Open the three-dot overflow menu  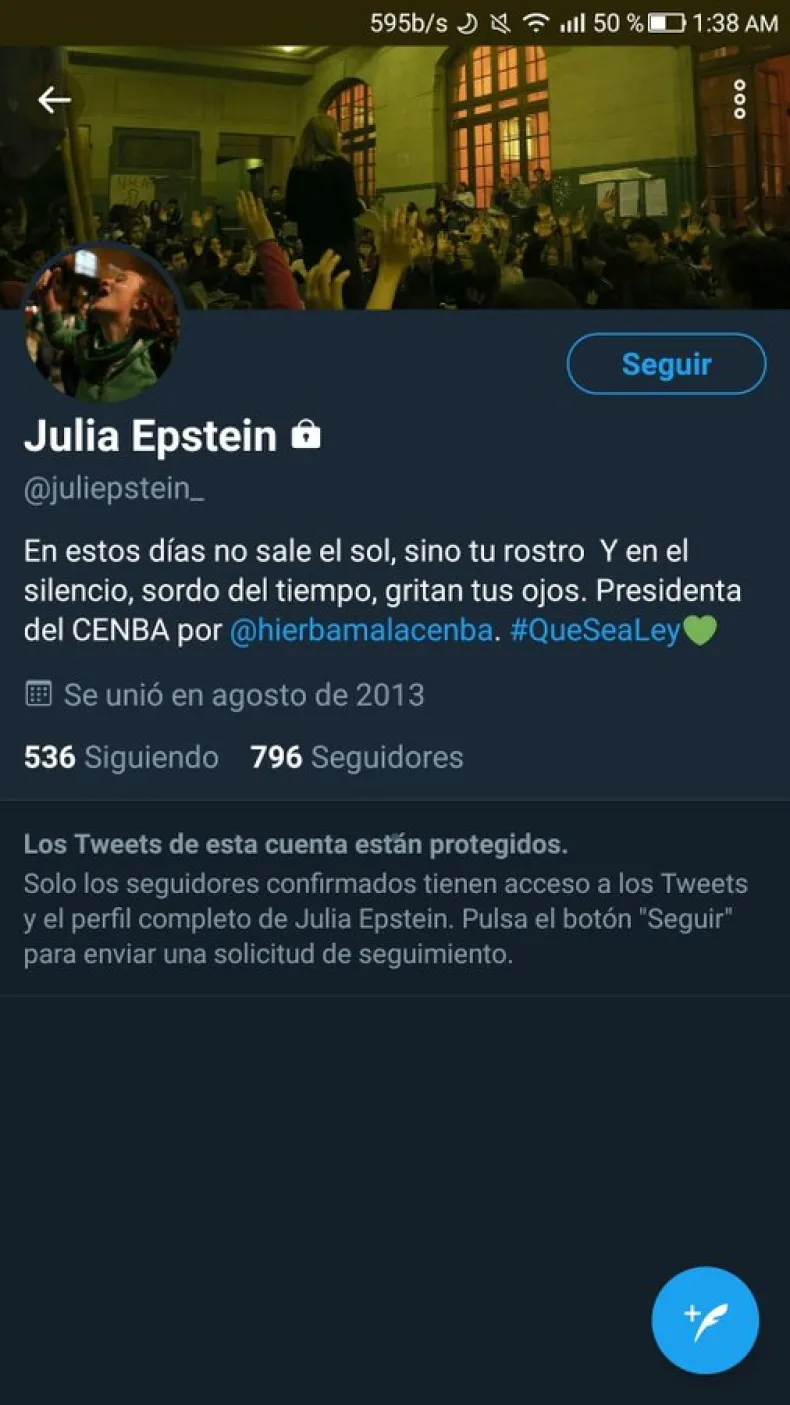pyautogui.click(x=739, y=99)
